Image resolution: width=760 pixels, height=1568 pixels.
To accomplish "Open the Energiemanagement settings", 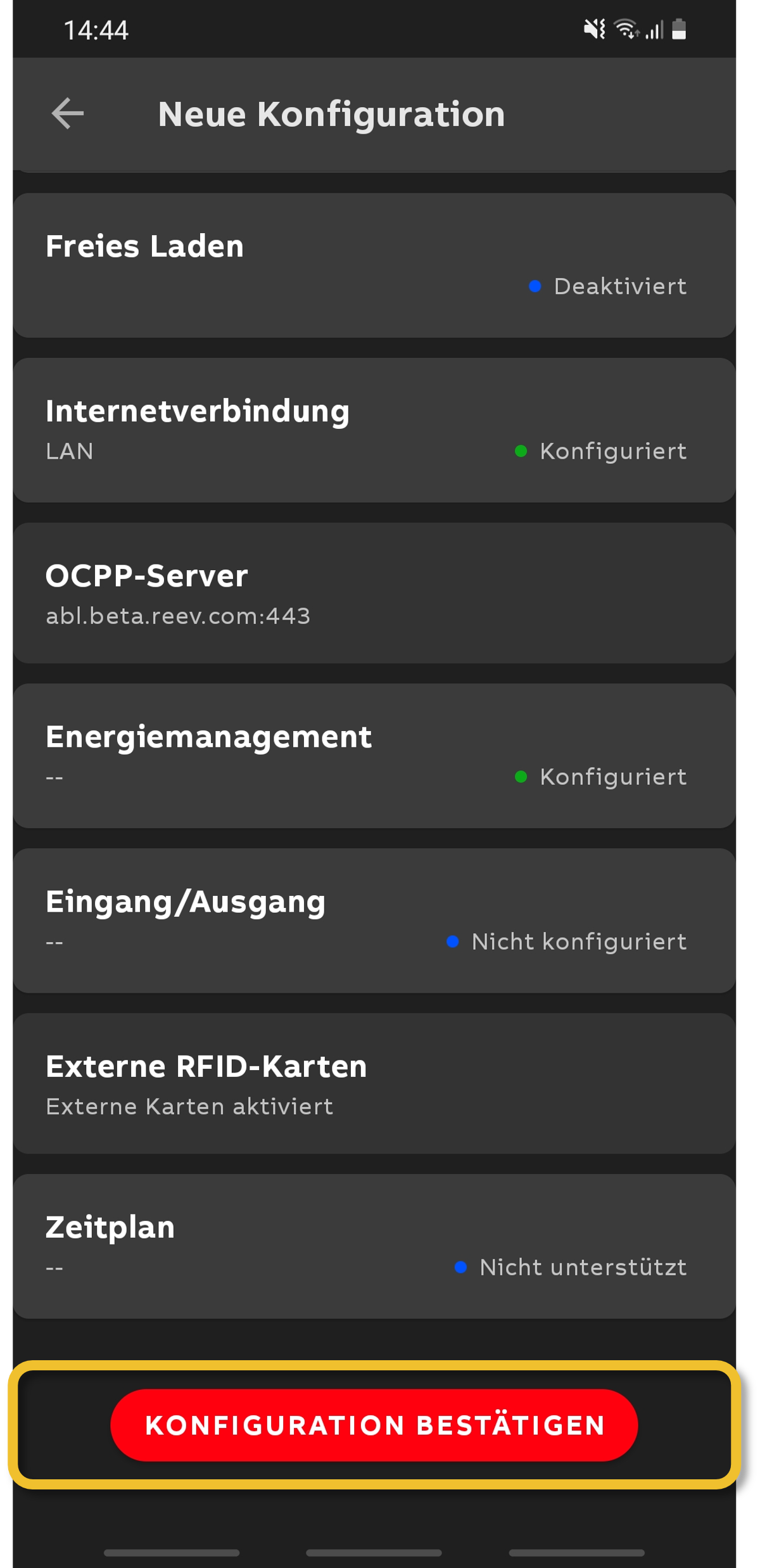I will pyautogui.click(x=374, y=756).
